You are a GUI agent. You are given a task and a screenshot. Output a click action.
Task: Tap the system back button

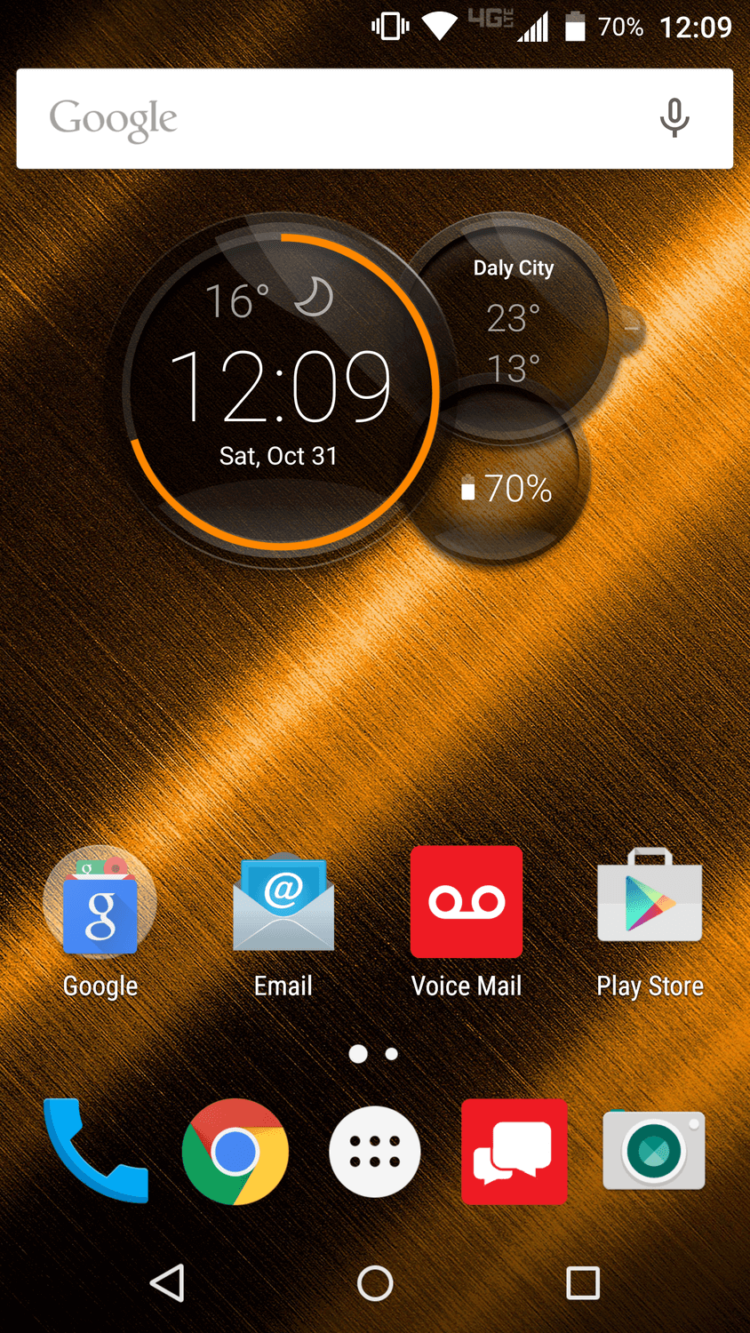(x=167, y=1283)
